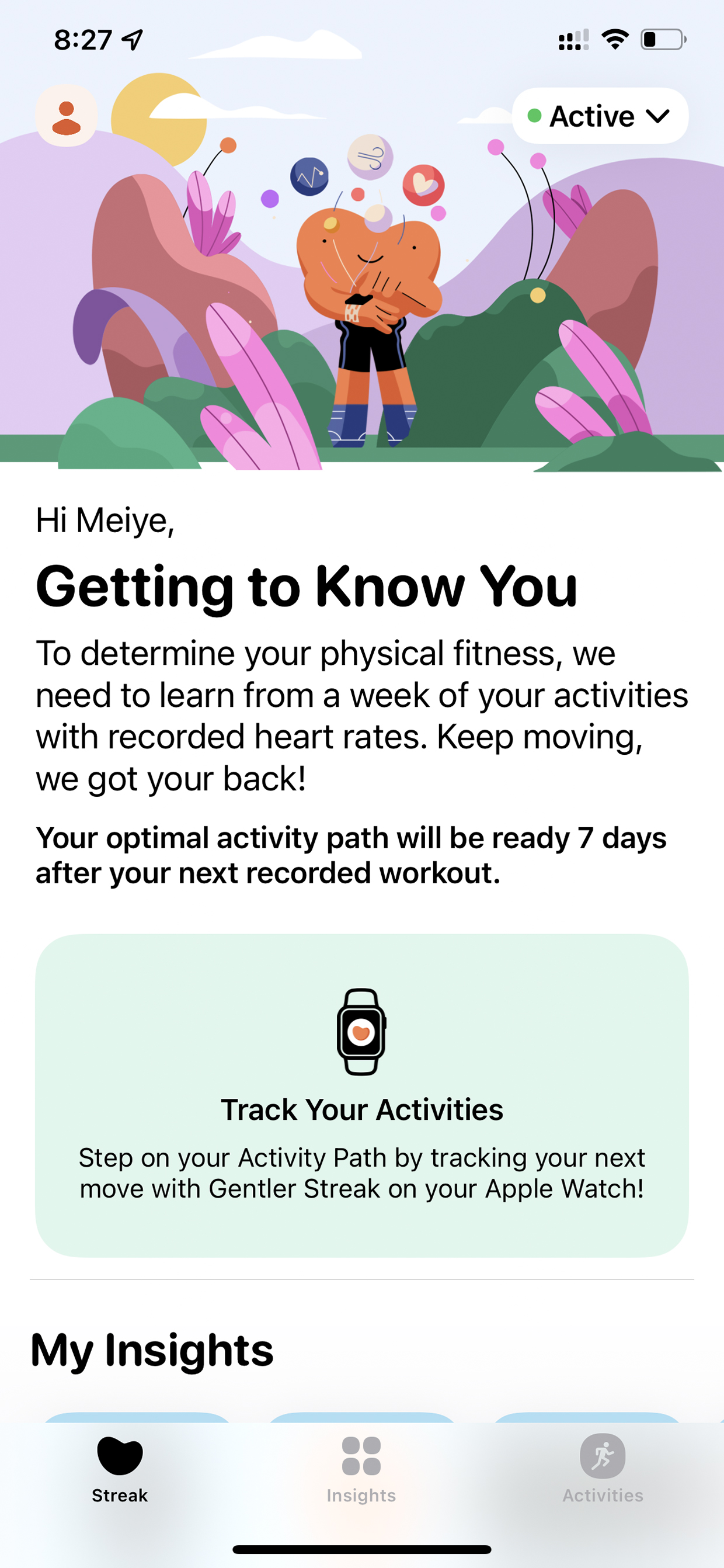The height and width of the screenshot is (1568, 724).
Task: Open the profile avatar icon
Action: pyautogui.click(x=67, y=116)
